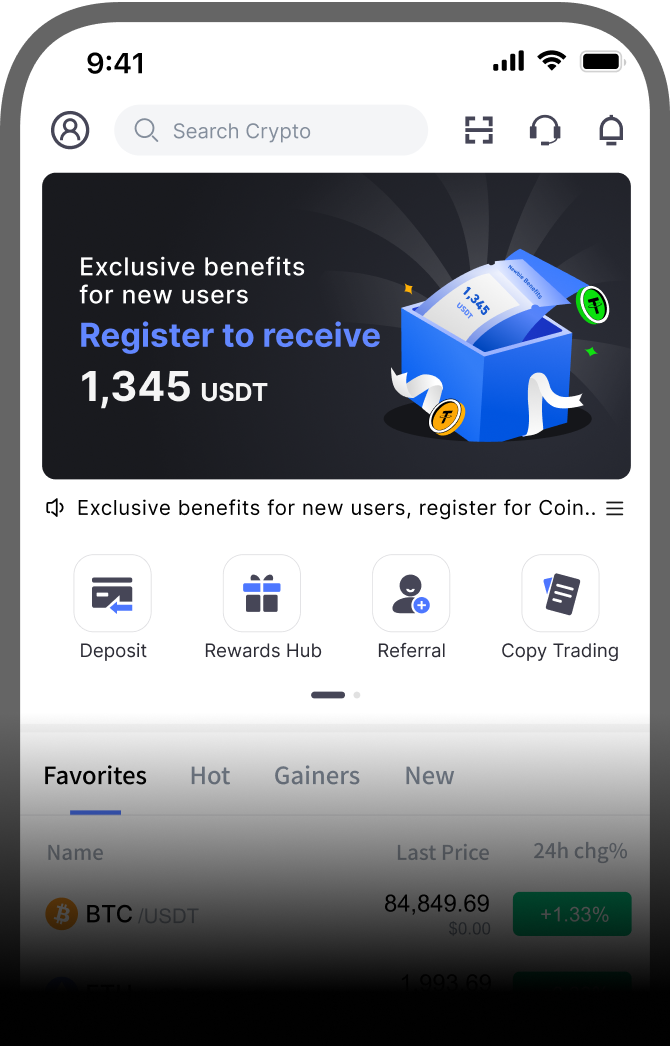Select the Favorites tab

pos(95,776)
